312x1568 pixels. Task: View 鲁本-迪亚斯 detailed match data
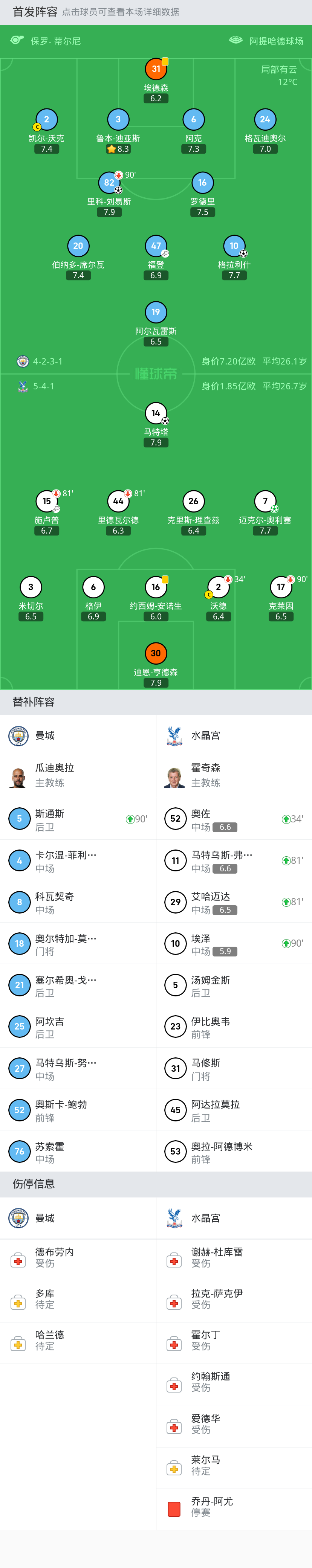118,120
